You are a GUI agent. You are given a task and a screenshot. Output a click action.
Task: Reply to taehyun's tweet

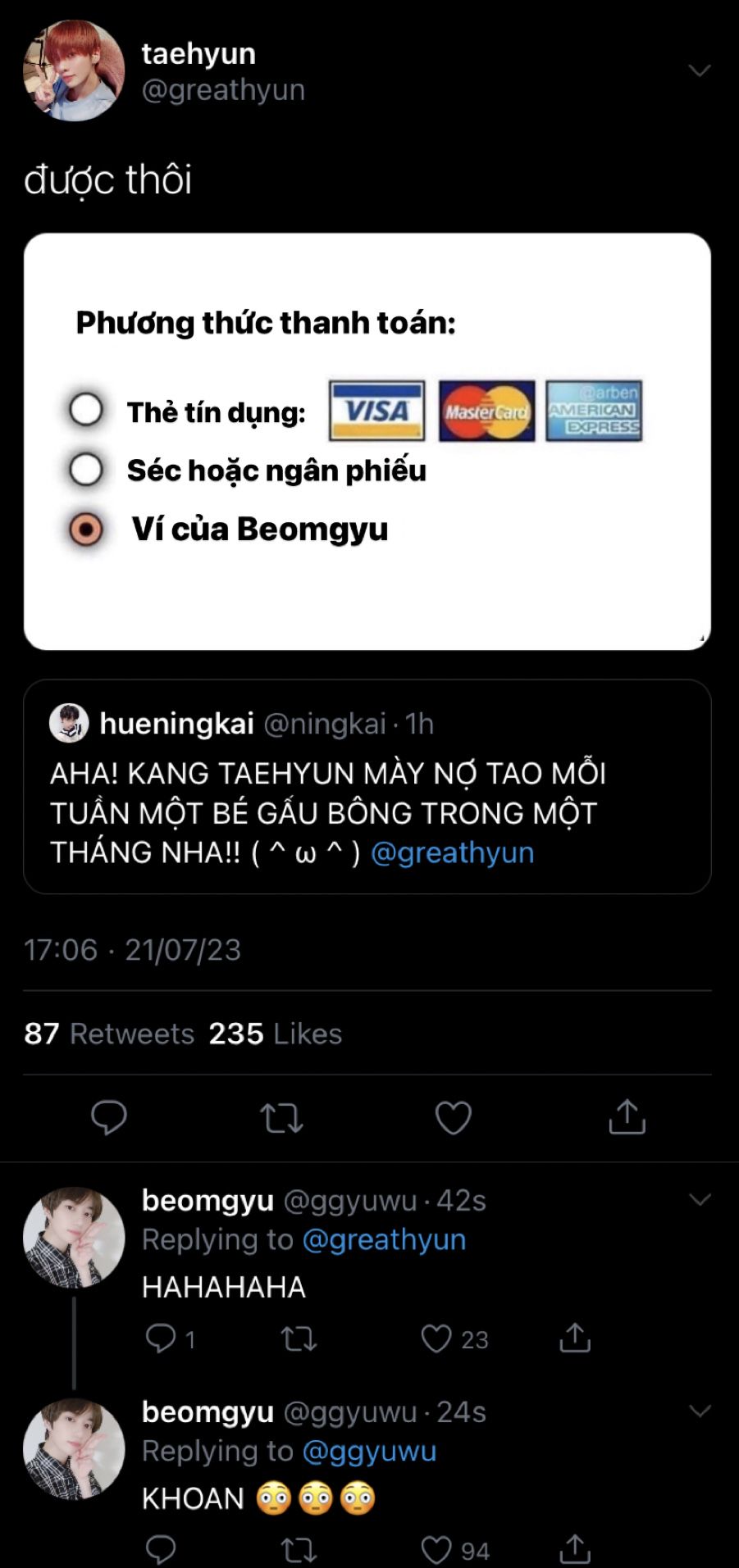pyautogui.click(x=108, y=1117)
